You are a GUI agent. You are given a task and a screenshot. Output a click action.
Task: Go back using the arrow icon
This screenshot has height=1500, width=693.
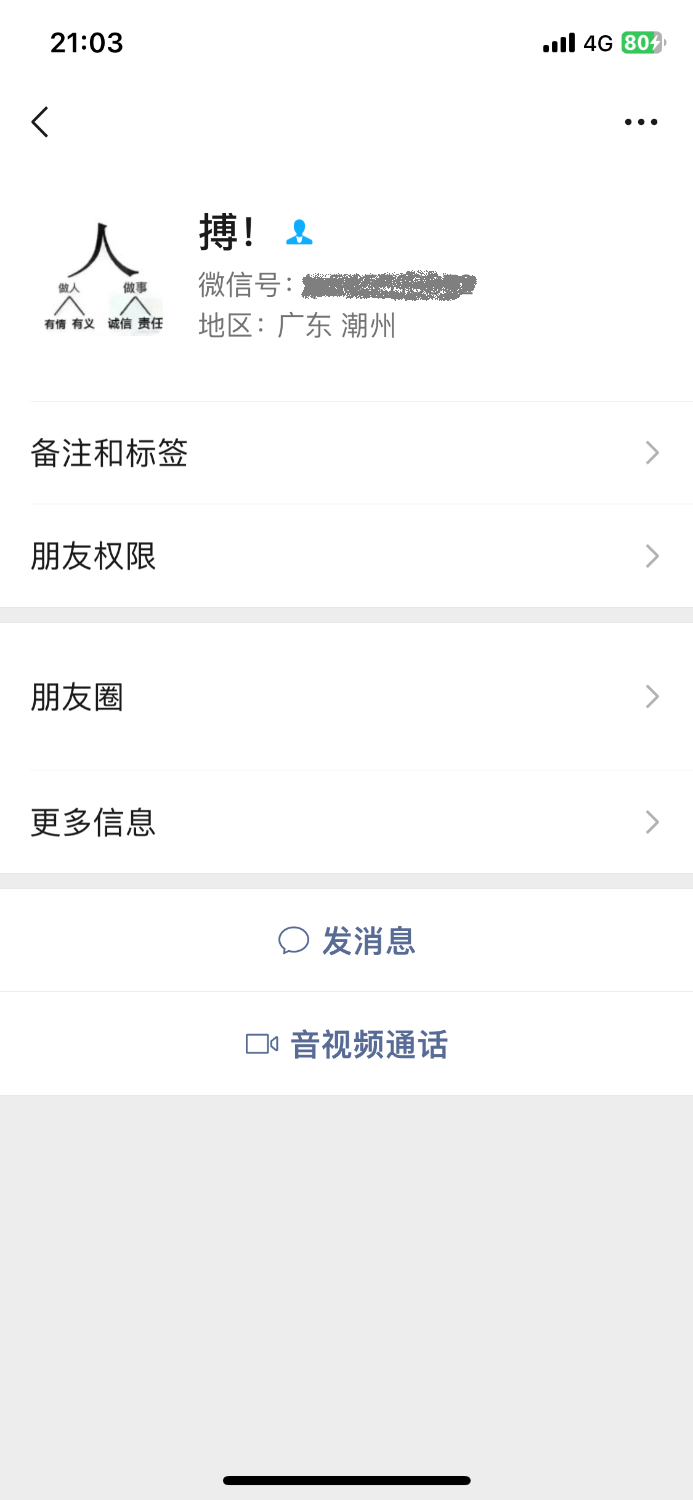pos(40,122)
